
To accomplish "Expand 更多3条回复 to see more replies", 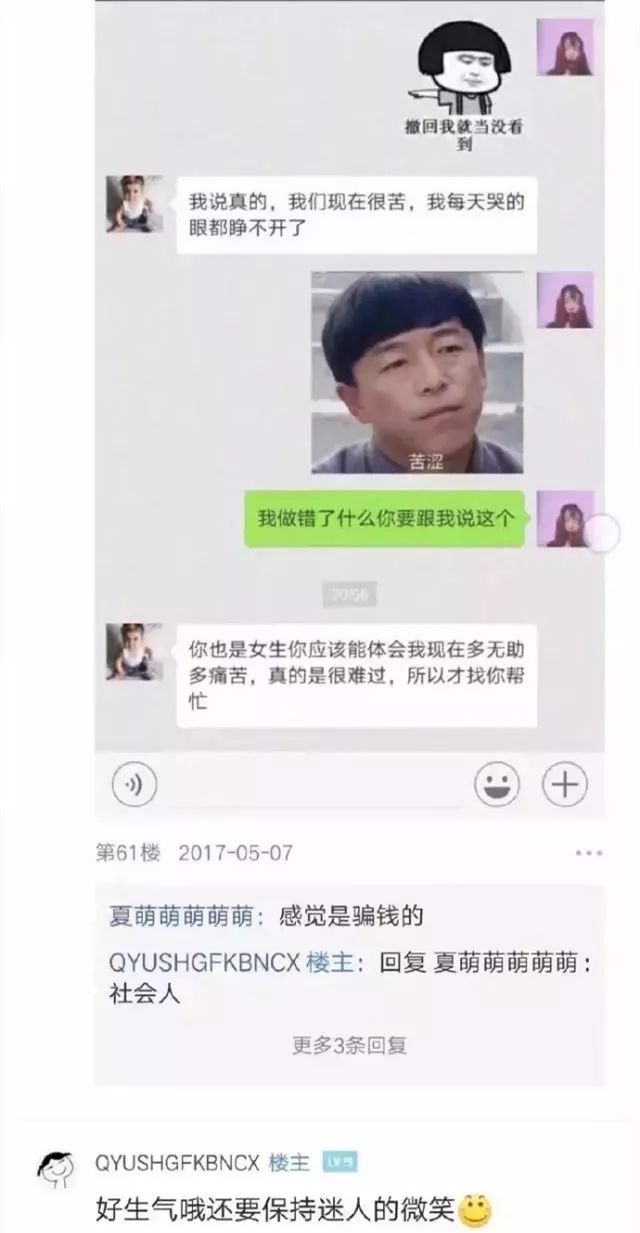I will (349, 1046).
